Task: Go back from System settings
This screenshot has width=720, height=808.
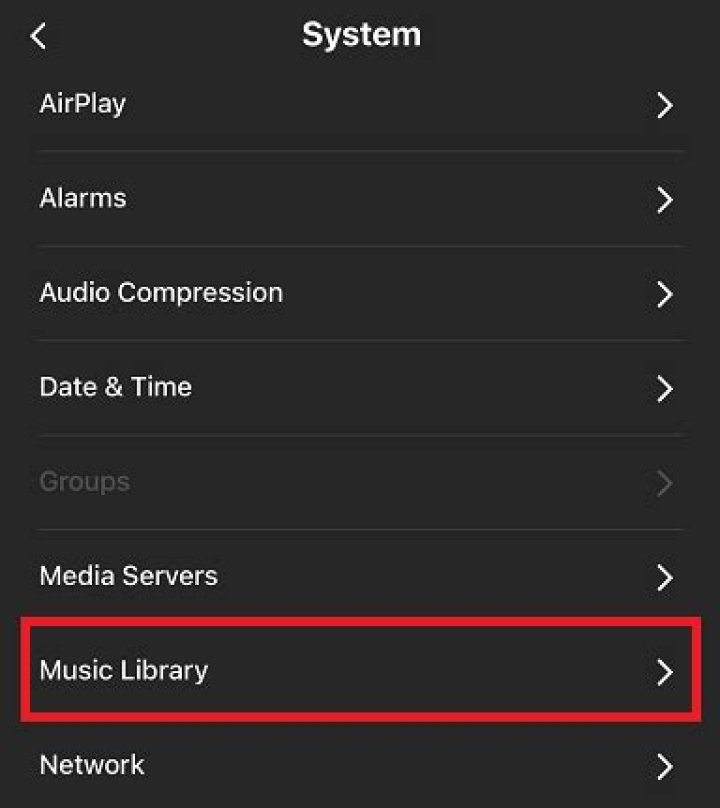Action: [x=38, y=36]
